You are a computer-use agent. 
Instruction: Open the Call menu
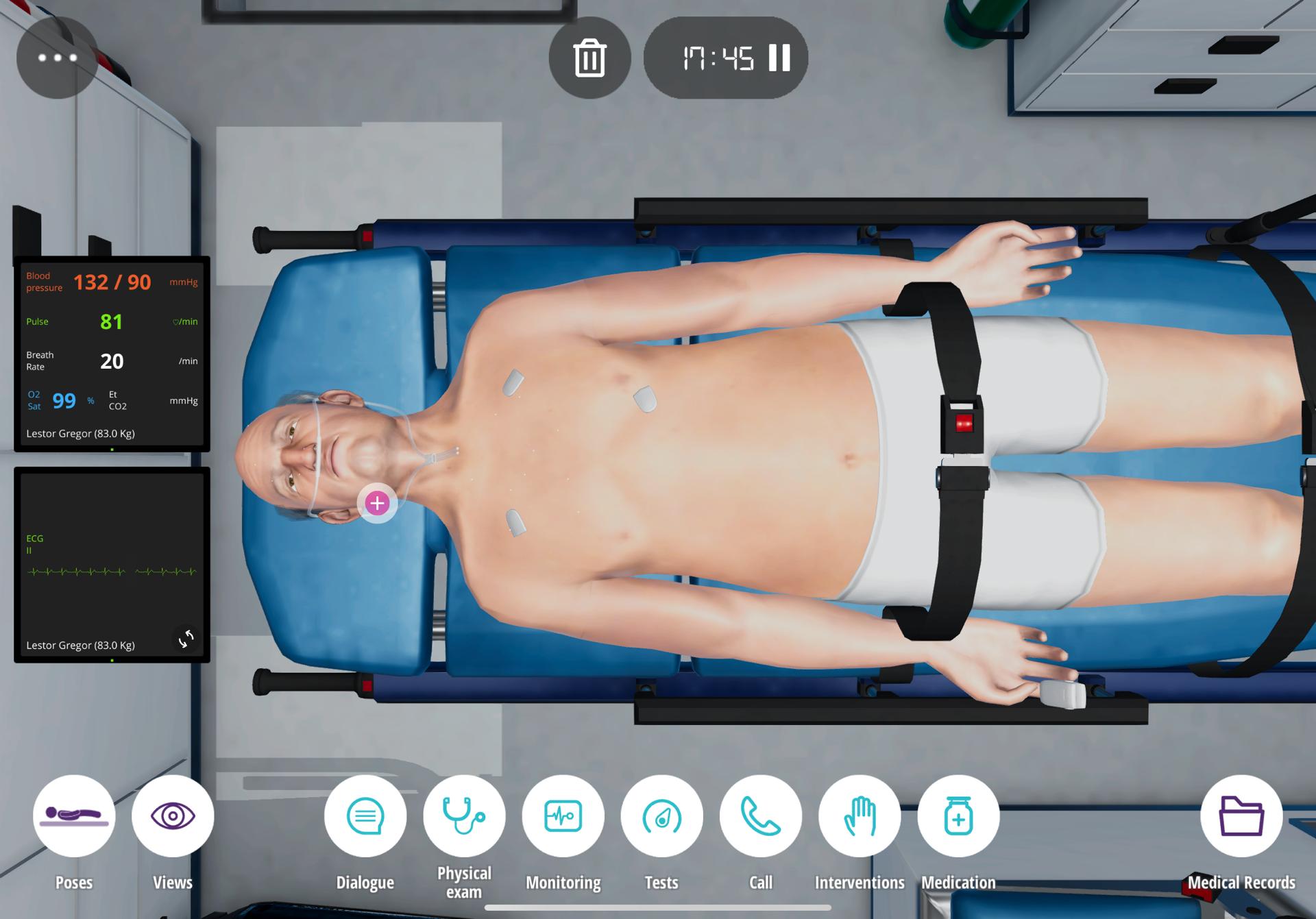(760, 816)
